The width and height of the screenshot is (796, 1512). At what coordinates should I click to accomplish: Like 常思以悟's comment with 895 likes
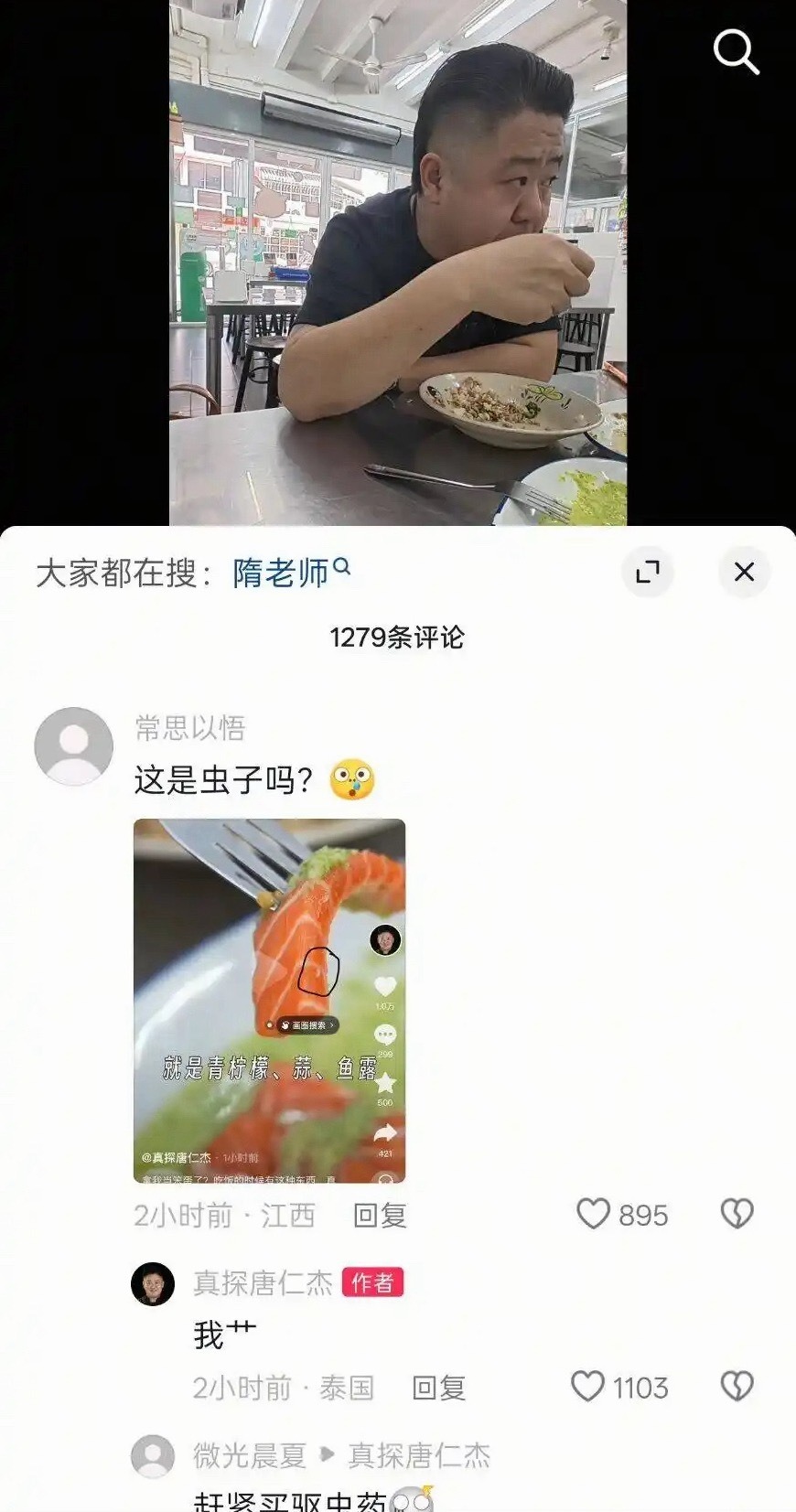tap(593, 1214)
